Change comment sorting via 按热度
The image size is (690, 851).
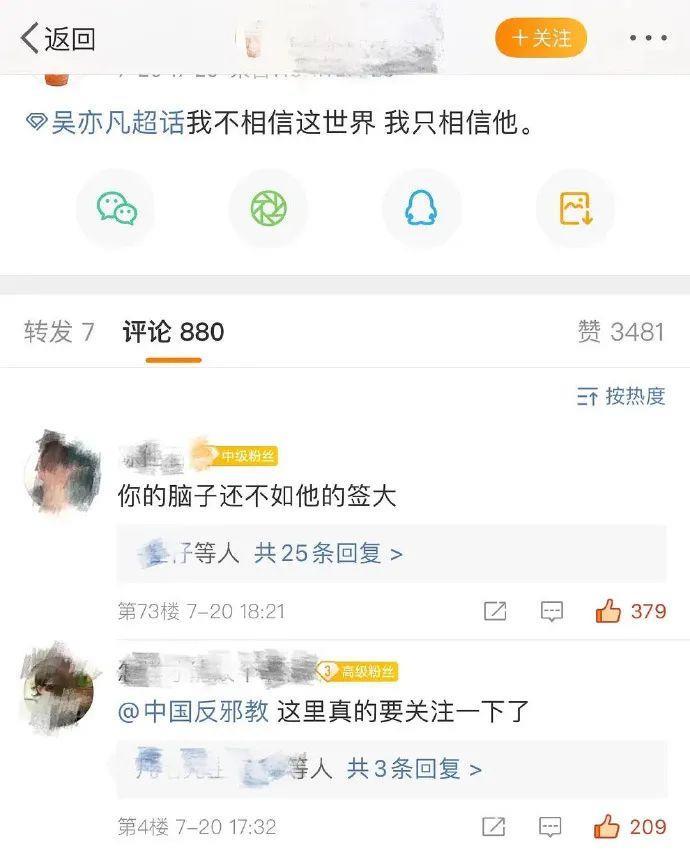(621, 396)
